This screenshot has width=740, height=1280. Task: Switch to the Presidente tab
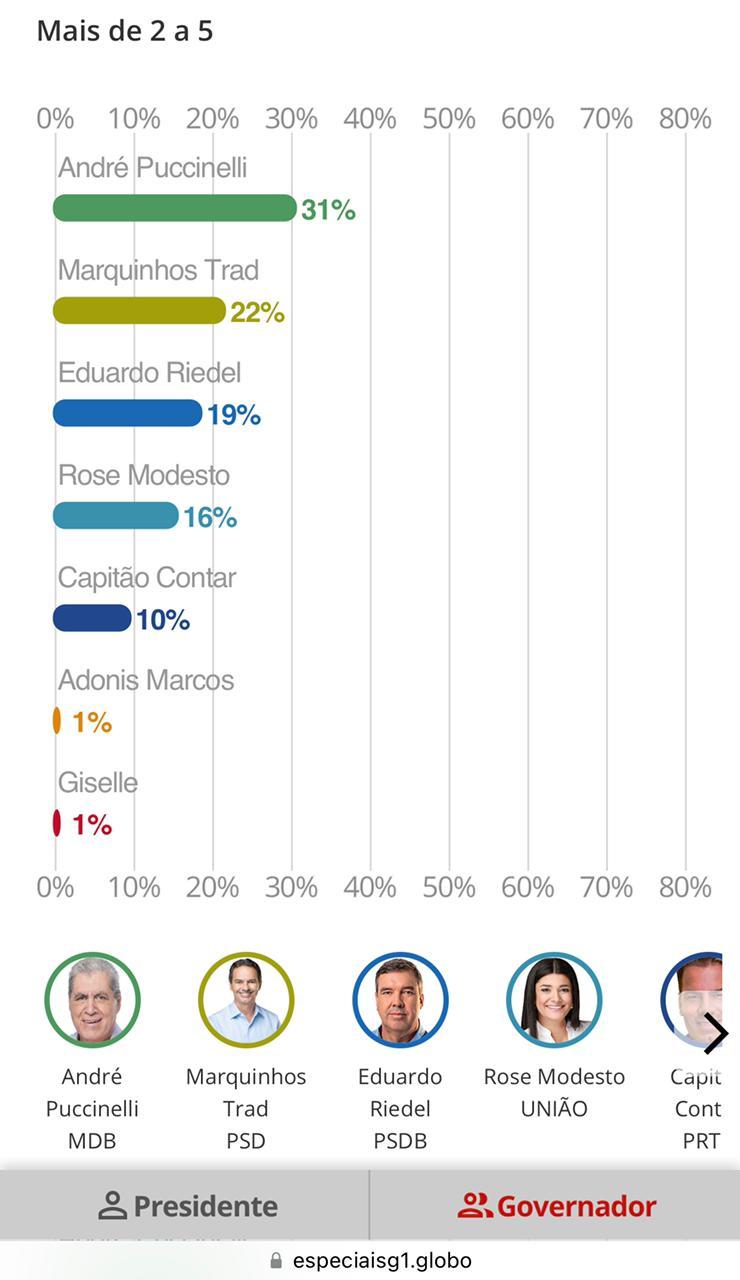tap(186, 1206)
